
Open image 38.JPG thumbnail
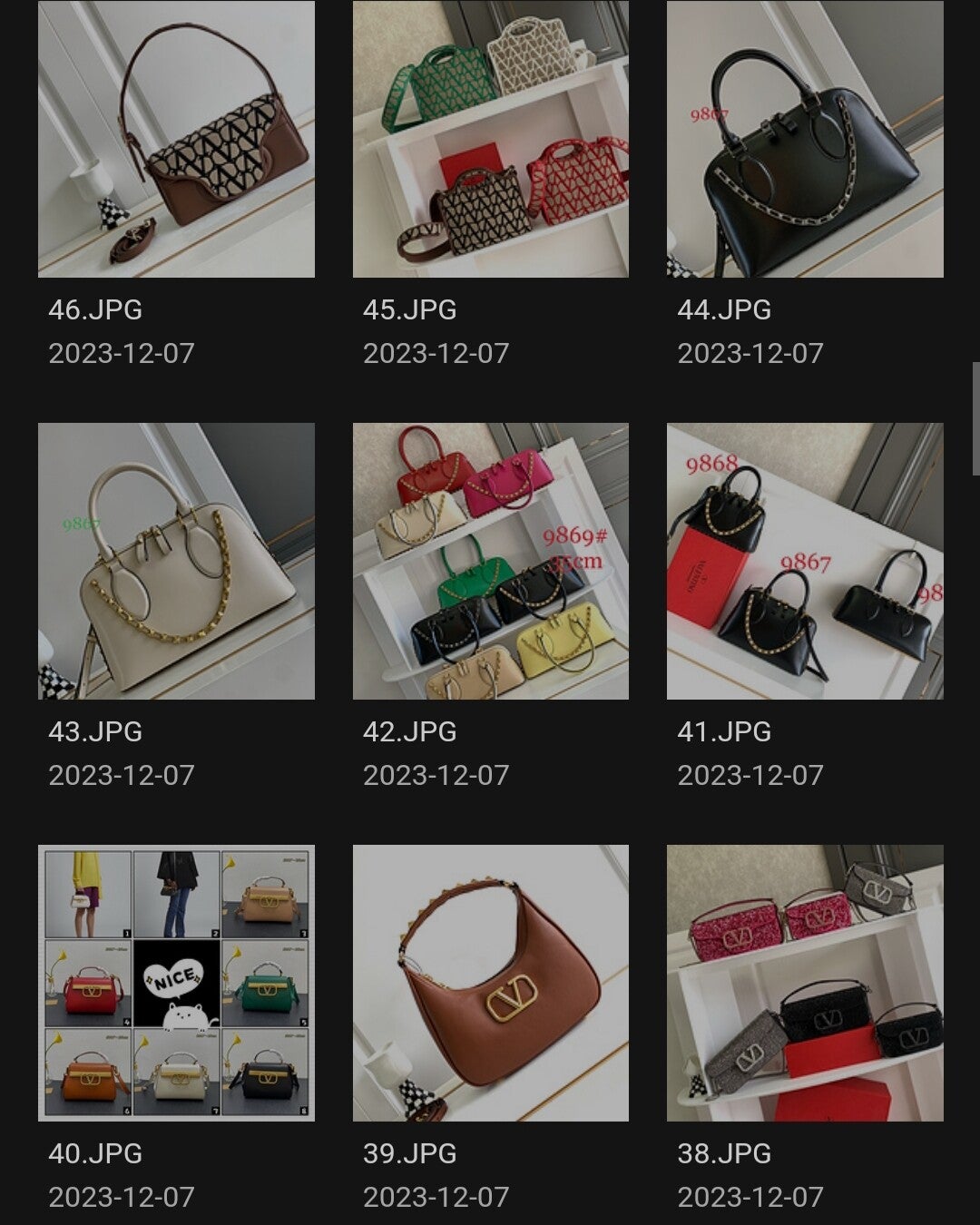[805, 983]
